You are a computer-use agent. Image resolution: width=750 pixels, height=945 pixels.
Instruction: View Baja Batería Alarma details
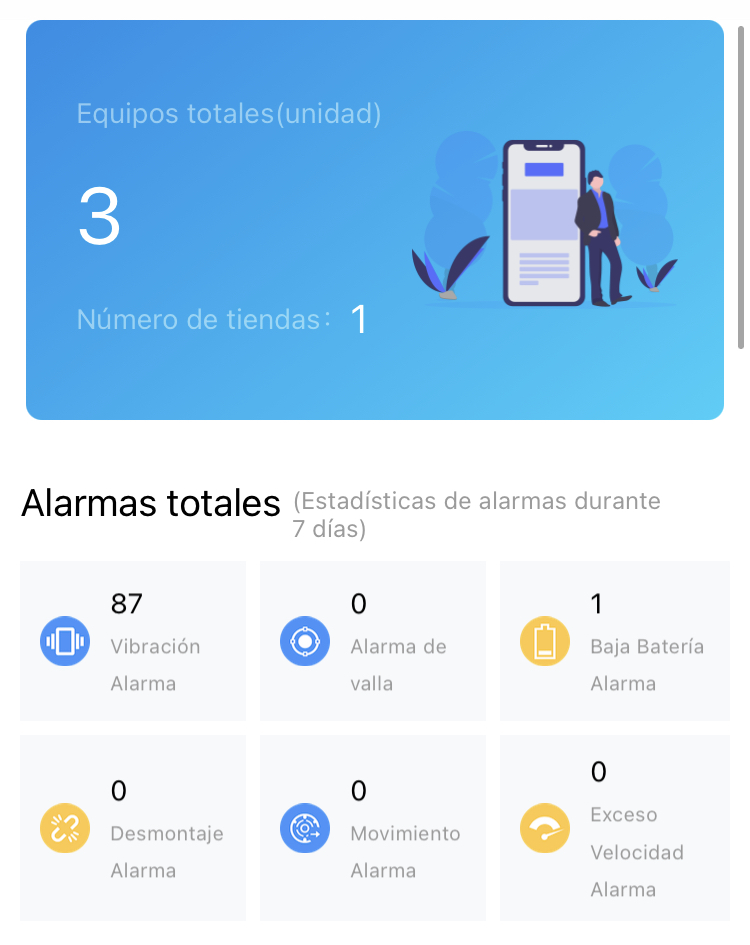[x=614, y=641]
